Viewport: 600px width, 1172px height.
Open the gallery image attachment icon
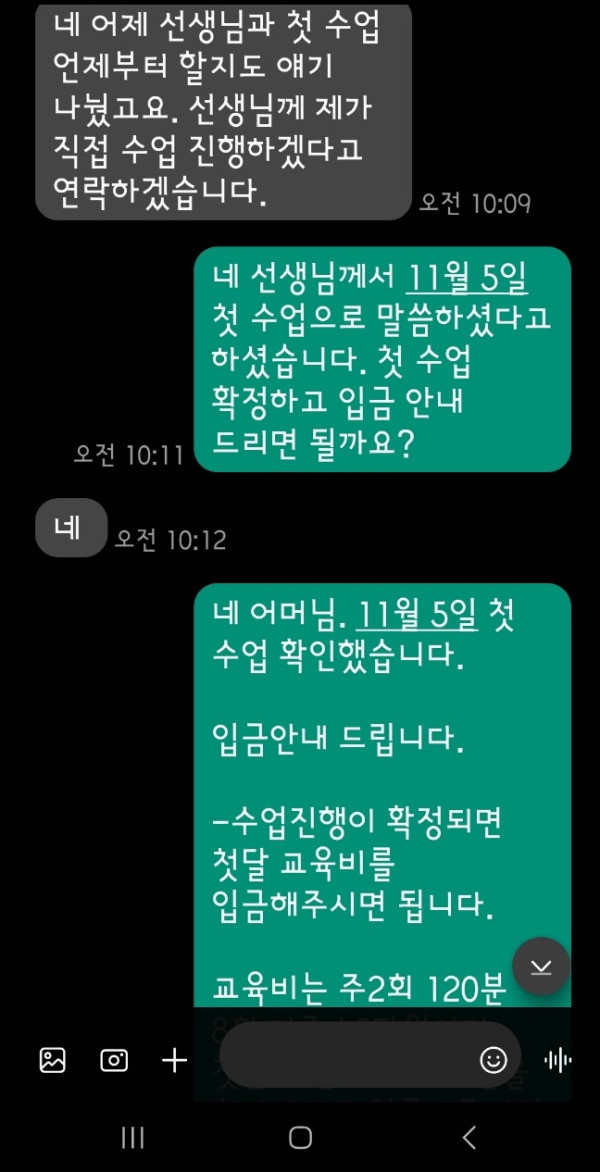click(52, 1060)
